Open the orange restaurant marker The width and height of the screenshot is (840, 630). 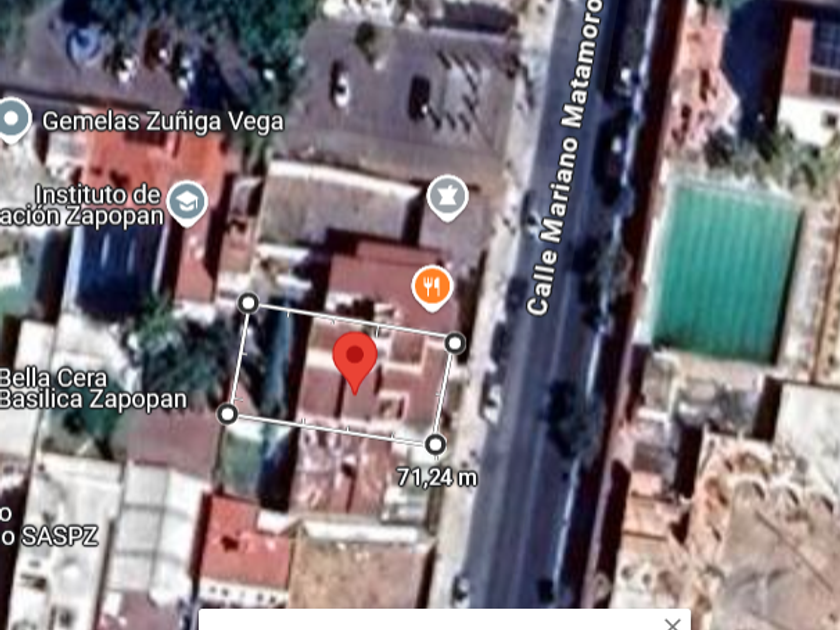(x=432, y=286)
